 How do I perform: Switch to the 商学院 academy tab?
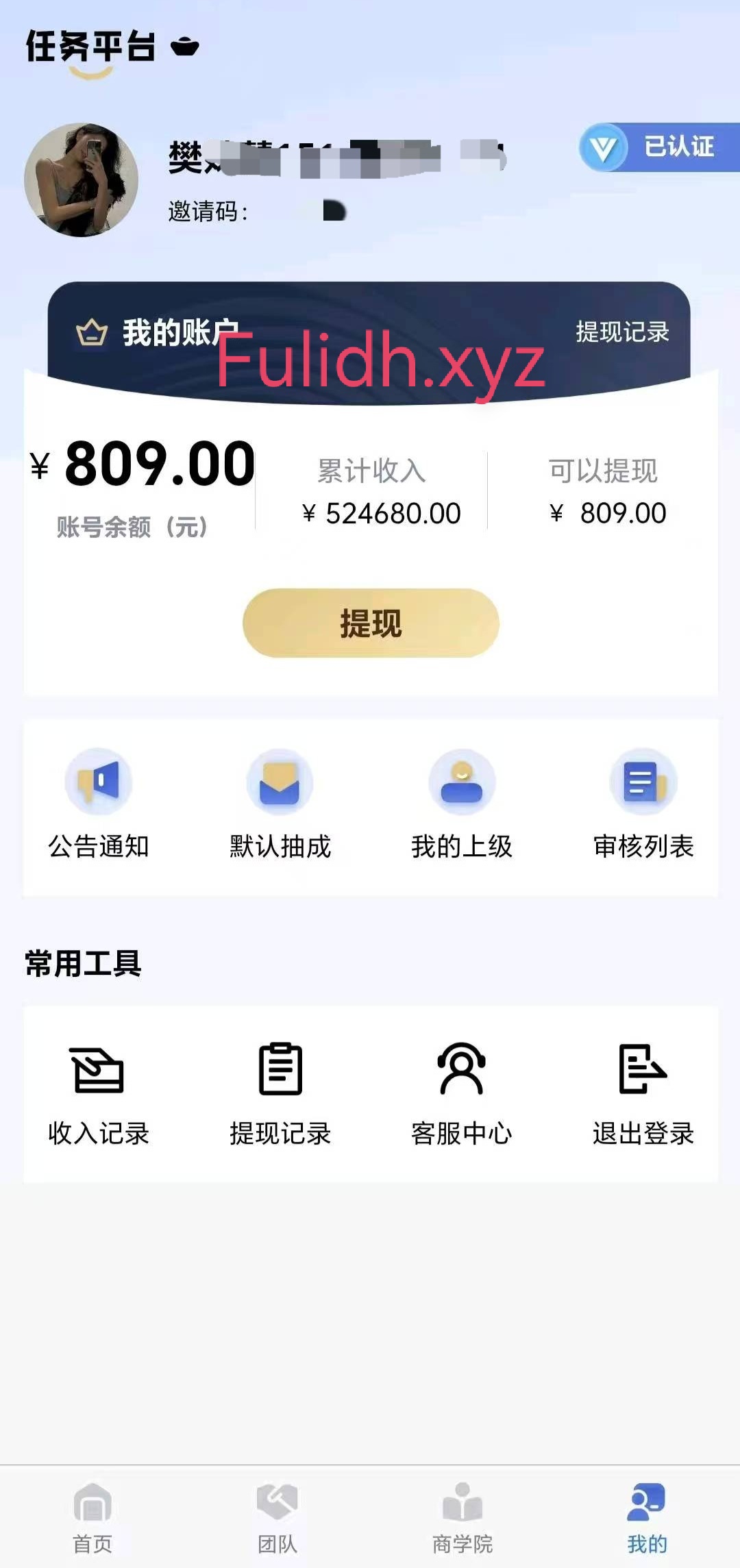(x=463, y=1518)
